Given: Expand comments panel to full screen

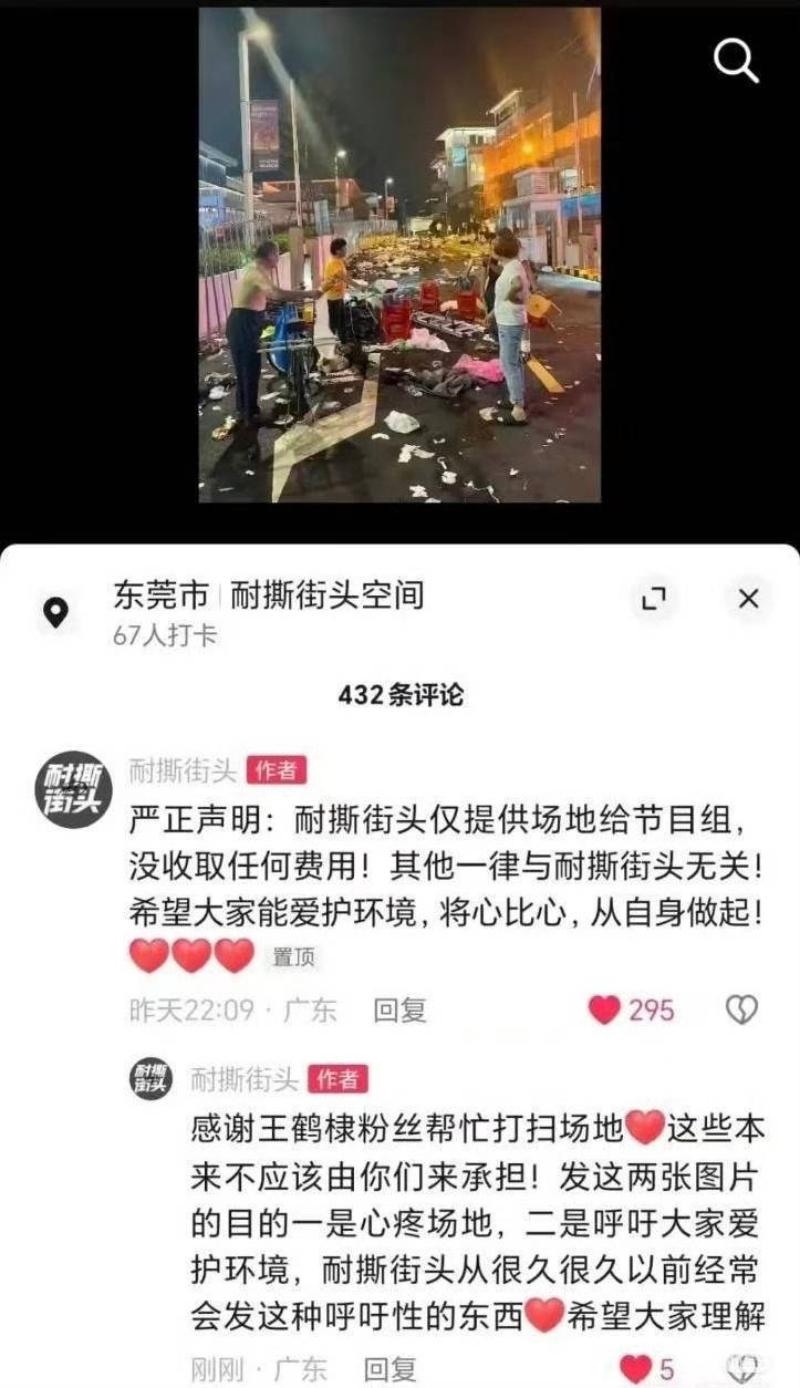Looking at the screenshot, I should click(653, 599).
